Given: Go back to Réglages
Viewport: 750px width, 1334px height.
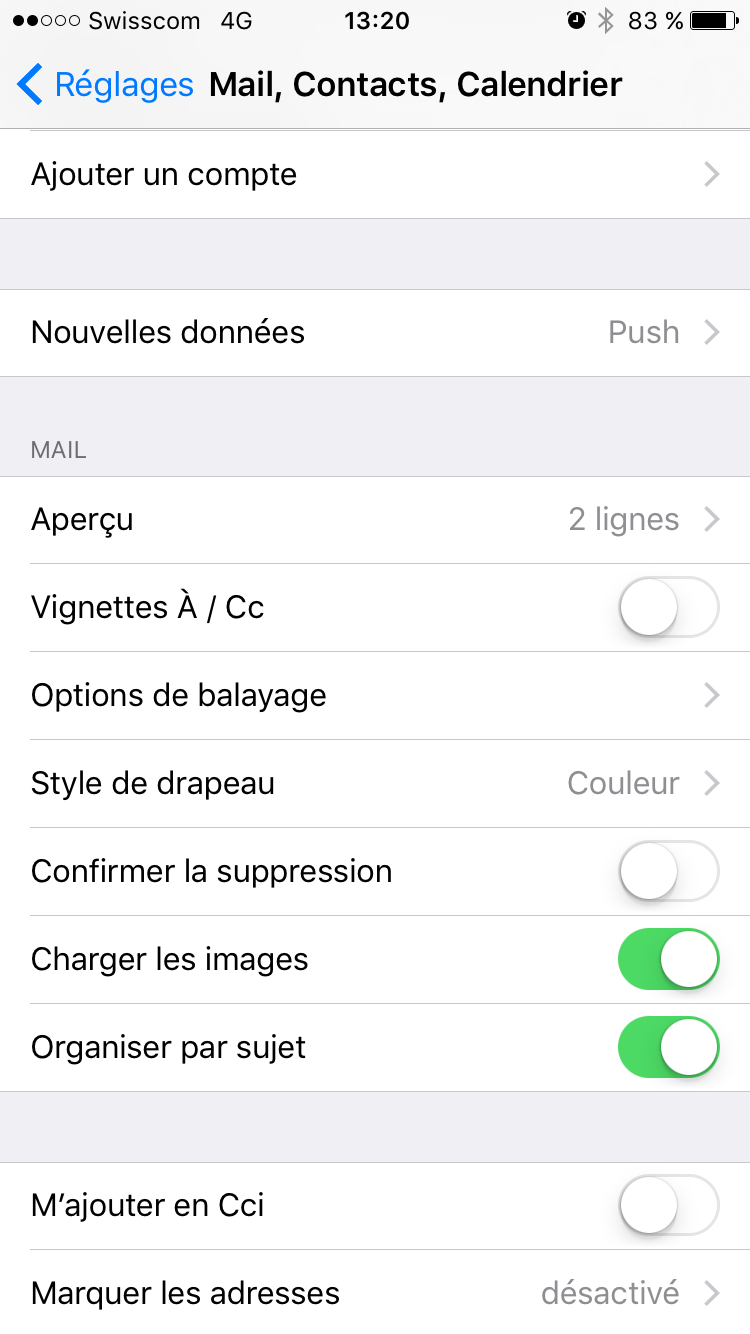Looking at the screenshot, I should [105, 85].
